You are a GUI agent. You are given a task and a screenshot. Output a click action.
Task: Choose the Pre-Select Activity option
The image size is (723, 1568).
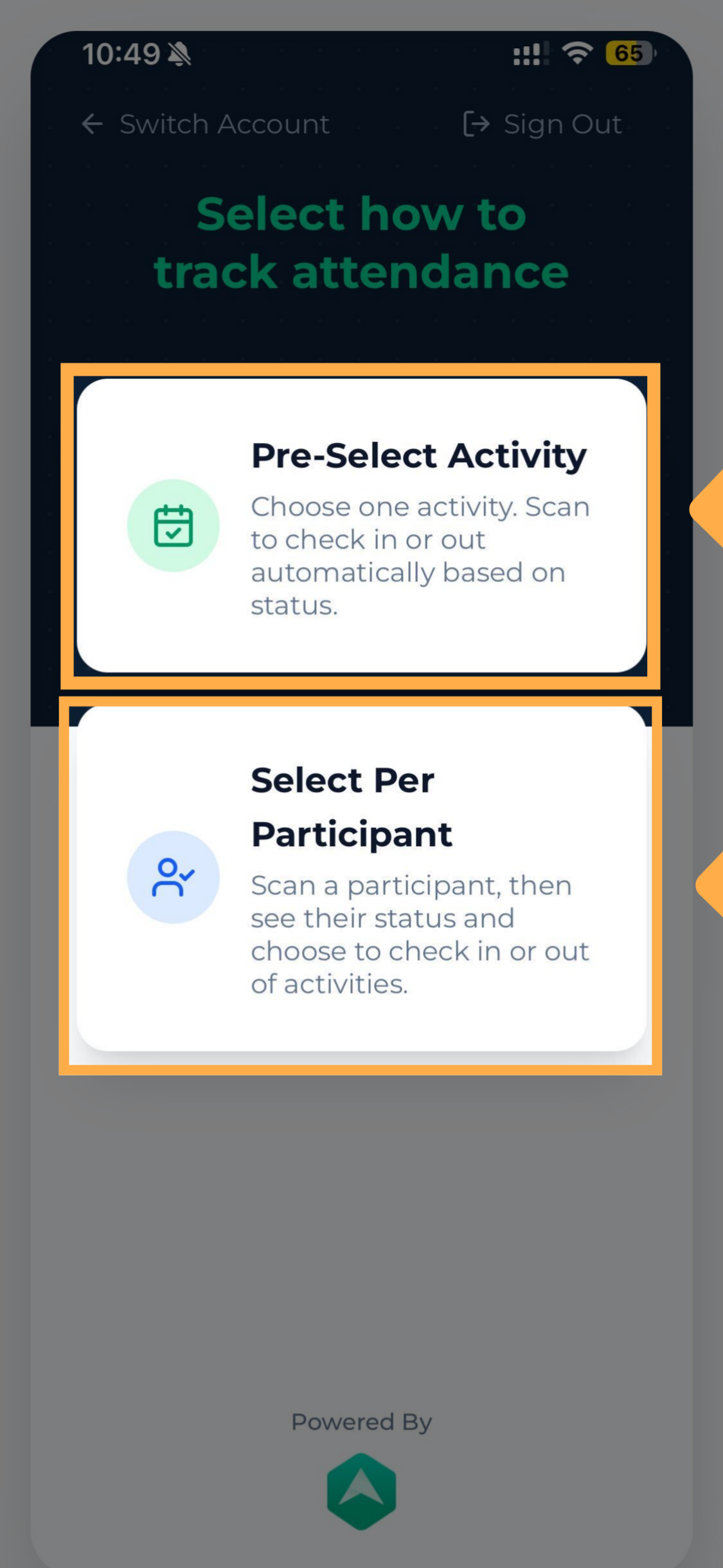[x=361, y=525]
